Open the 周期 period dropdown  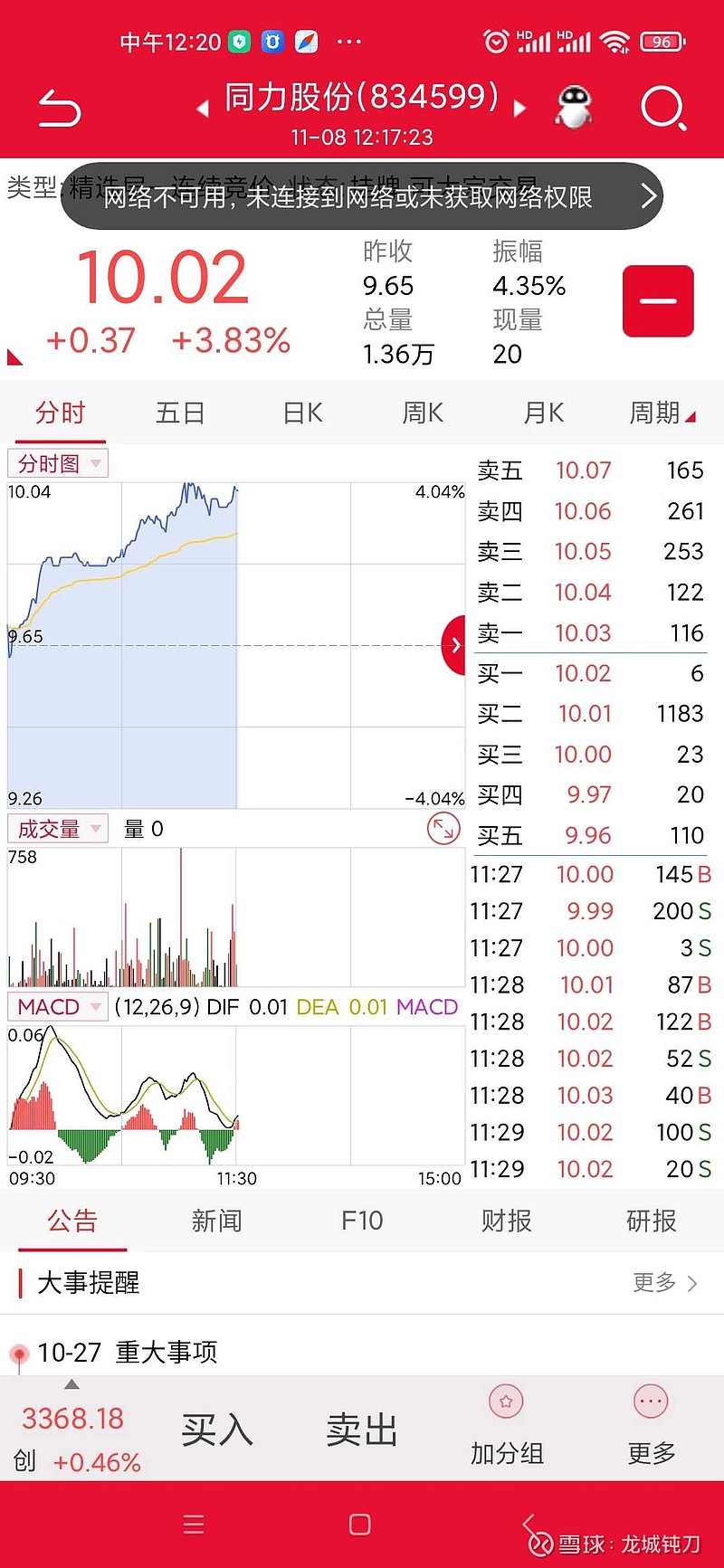pos(662,413)
